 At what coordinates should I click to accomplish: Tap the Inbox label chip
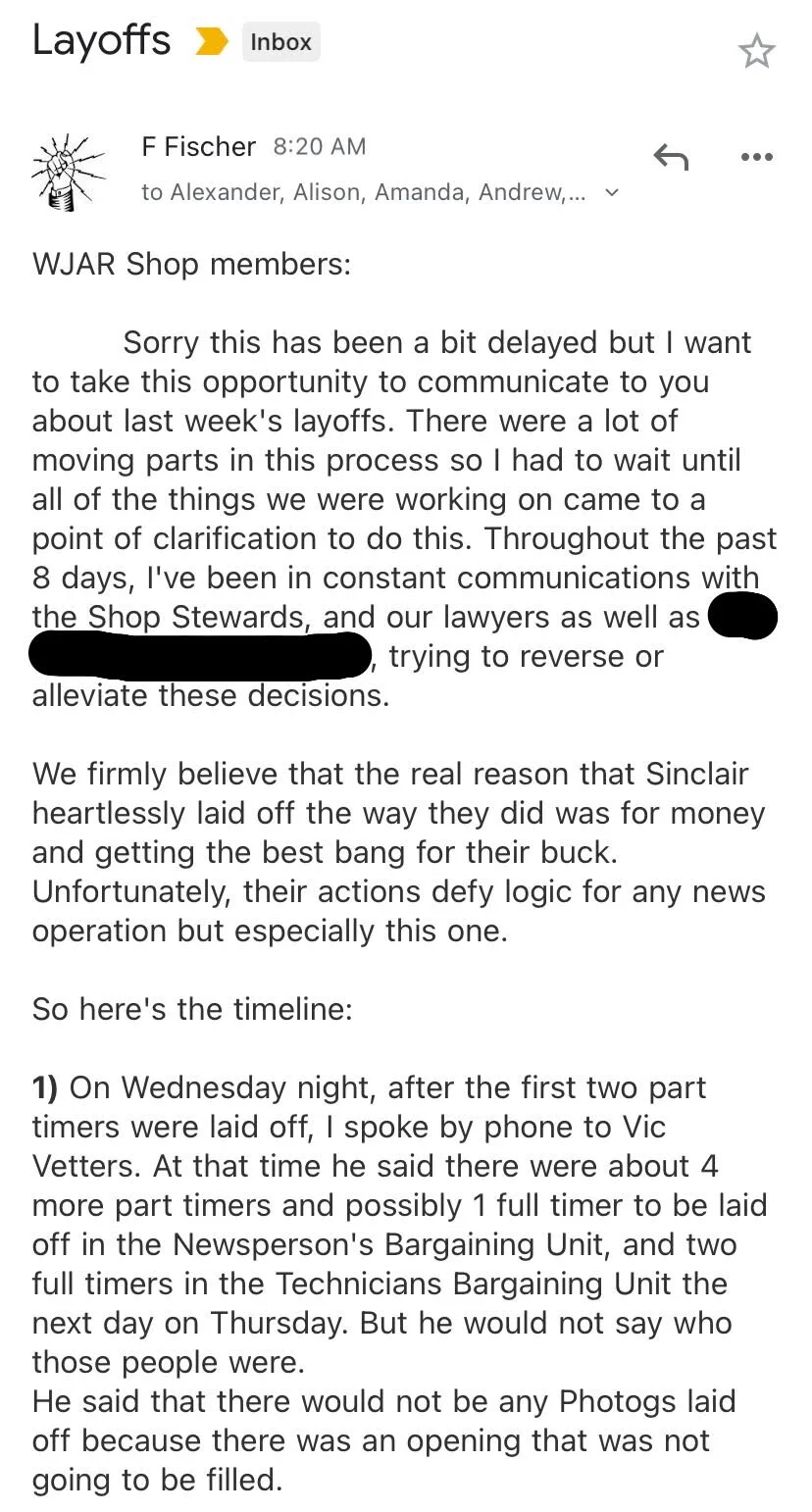pos(281,42)
